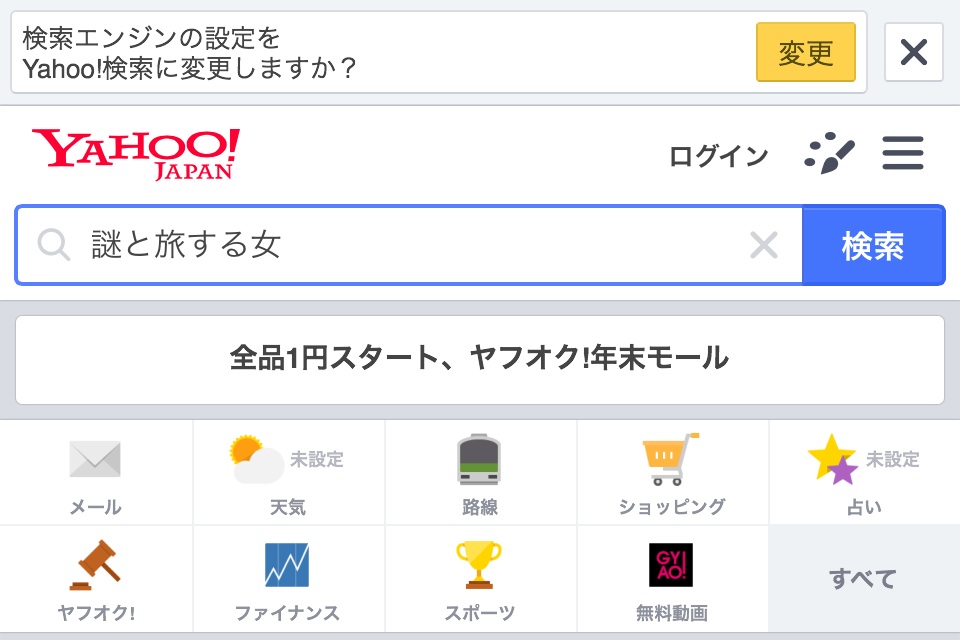Open メール mail
This screenshot has width=960, height=640.
pyautogui.click(x=96, y=474)
